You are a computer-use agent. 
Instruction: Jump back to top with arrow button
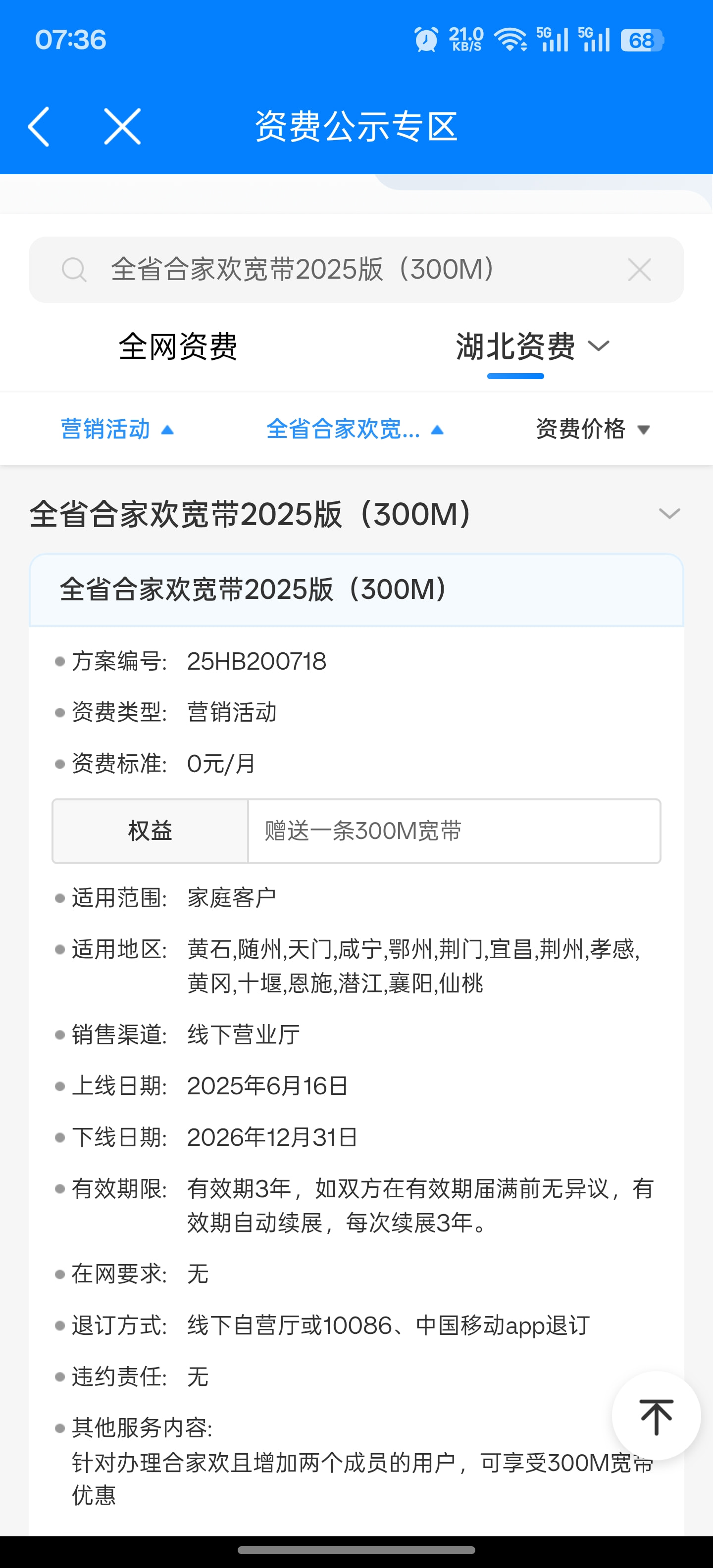pos(657,1416)
